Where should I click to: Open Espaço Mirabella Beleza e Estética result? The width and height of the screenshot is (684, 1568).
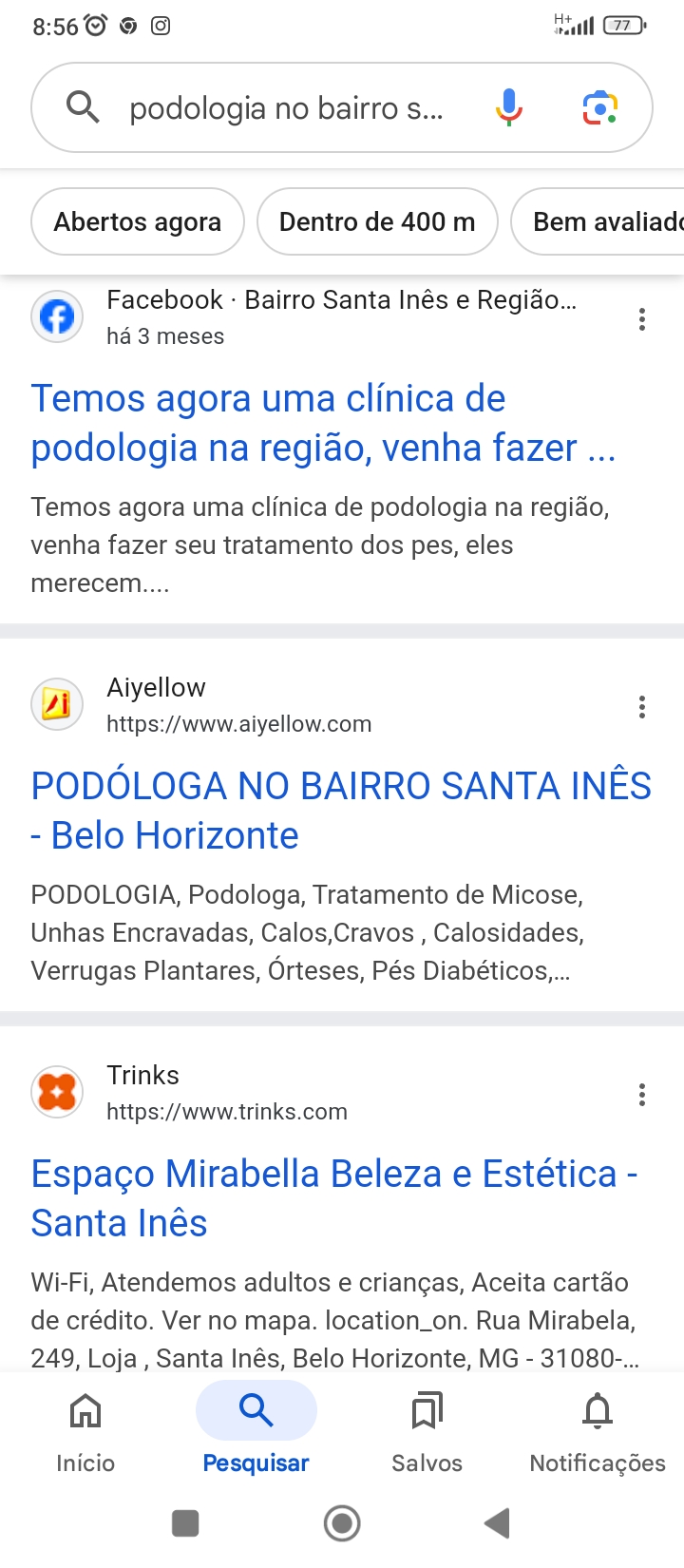(x=334, y=1198)
